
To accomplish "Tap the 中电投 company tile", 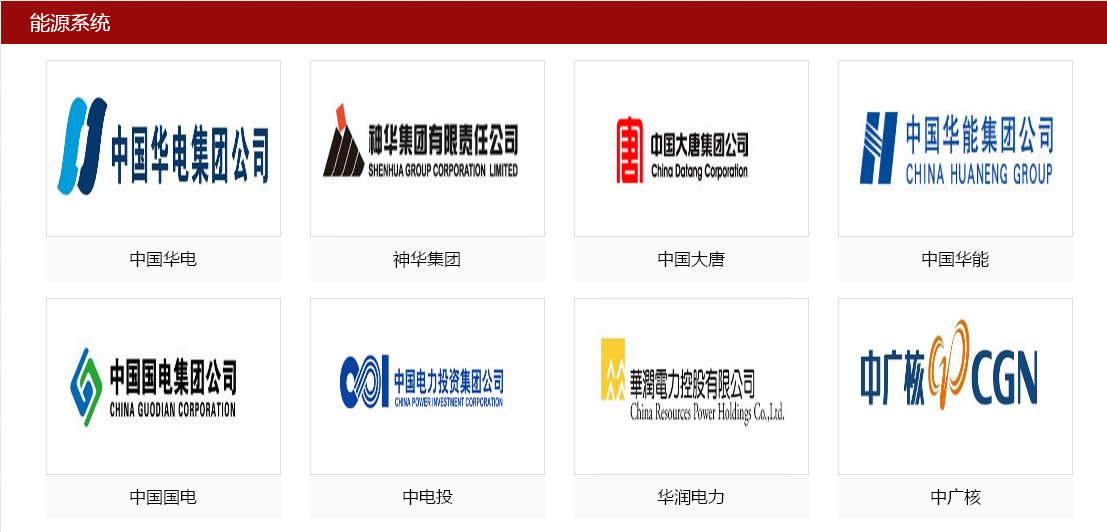I will pyautogui.click(x=427, y=387).
